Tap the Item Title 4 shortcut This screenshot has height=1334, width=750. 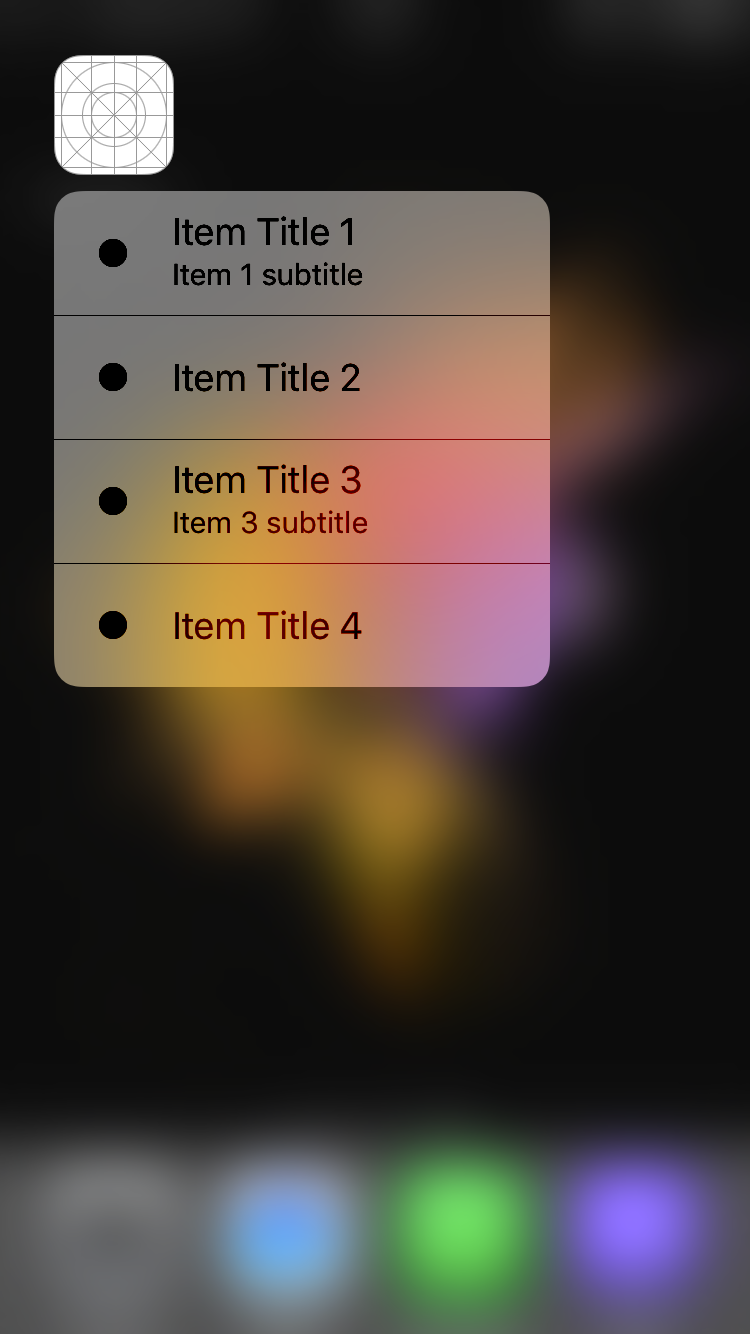(x=301, y=626)
